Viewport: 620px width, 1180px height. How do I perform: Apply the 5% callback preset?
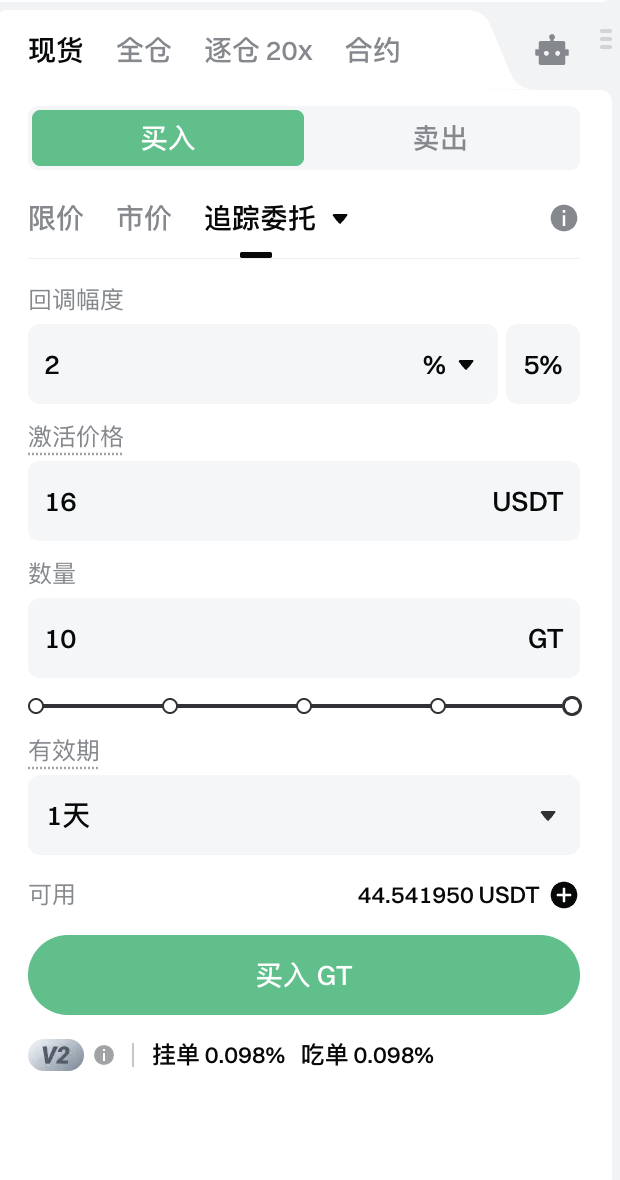click(543, 365)
